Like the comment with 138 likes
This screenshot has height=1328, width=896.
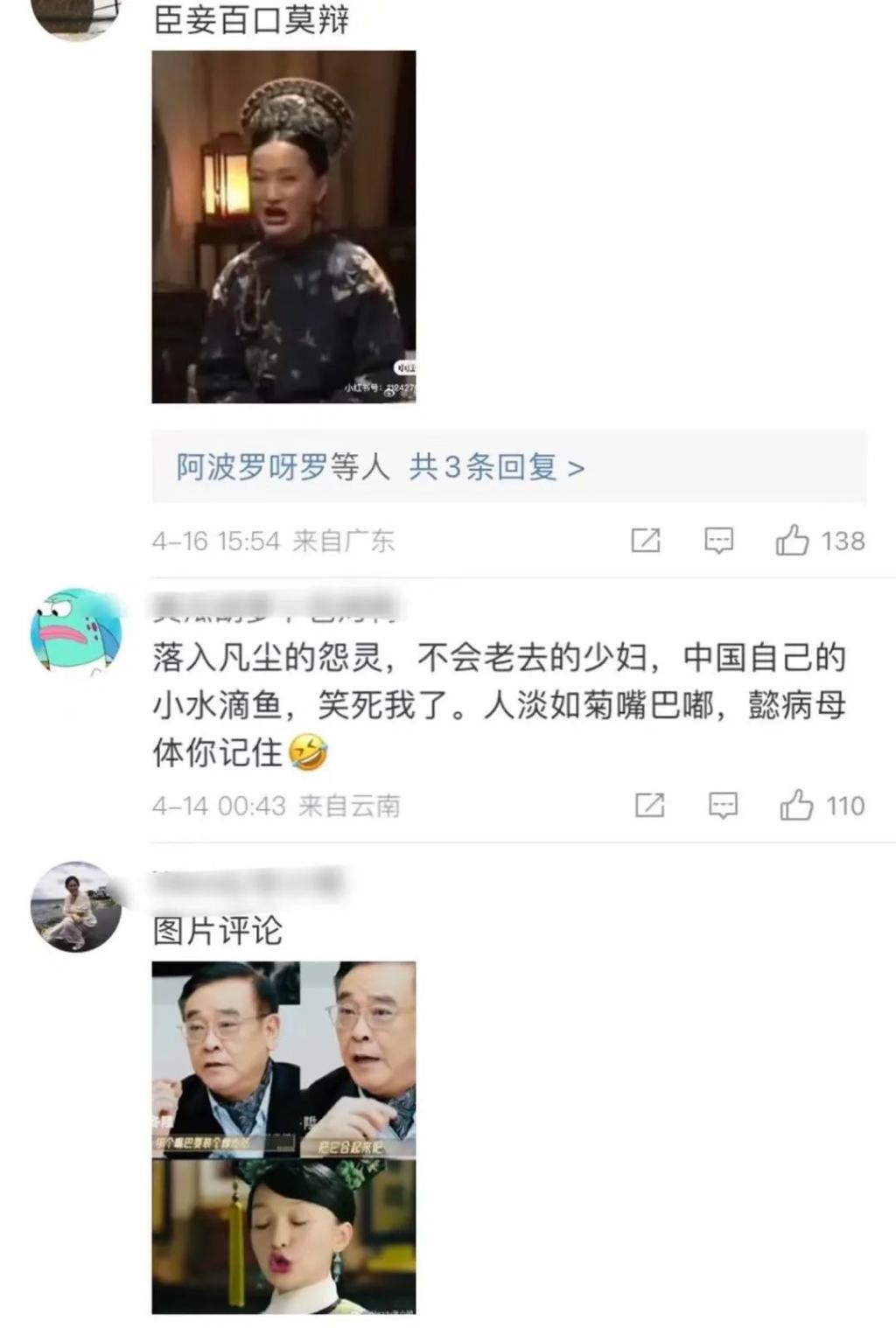click(793, 541)
